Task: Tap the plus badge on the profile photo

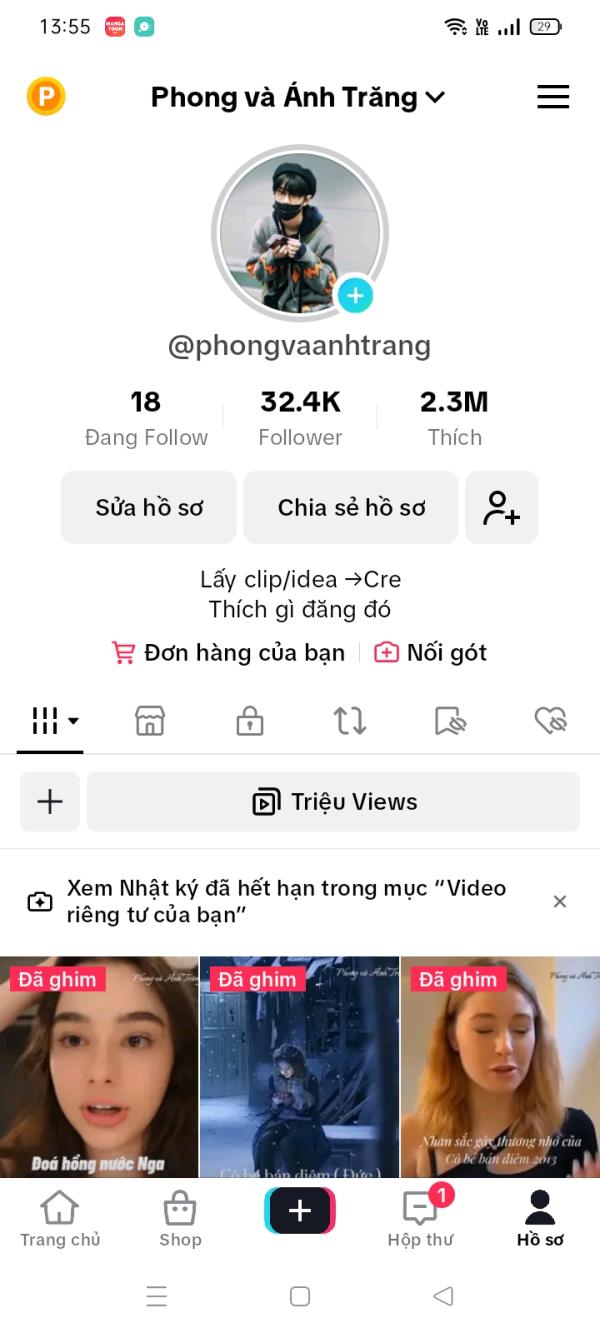Action: point(355,295)
